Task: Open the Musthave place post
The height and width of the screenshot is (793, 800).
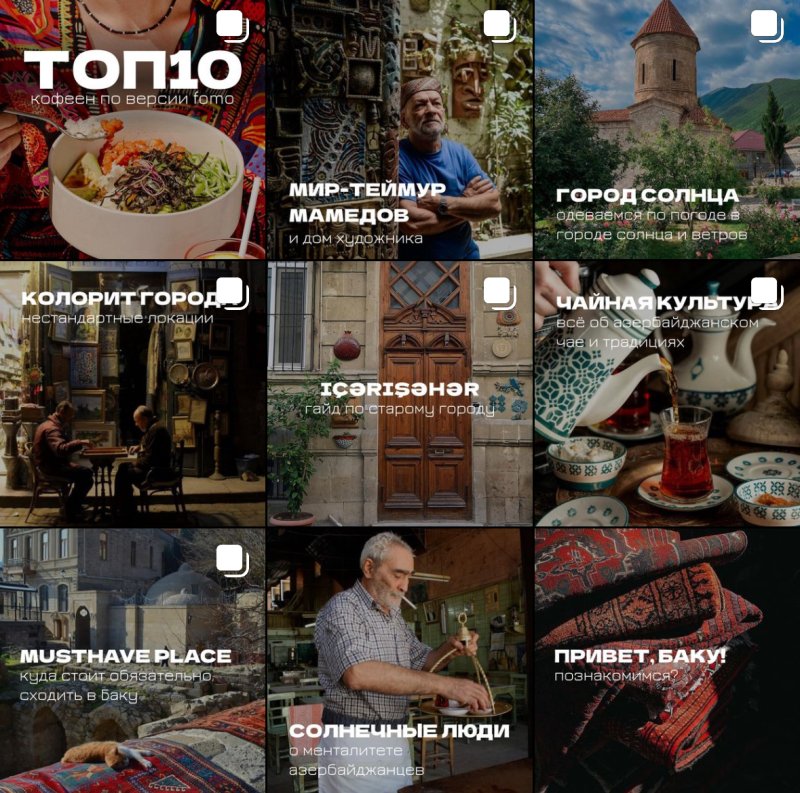Action: click(x=132, y=660)
